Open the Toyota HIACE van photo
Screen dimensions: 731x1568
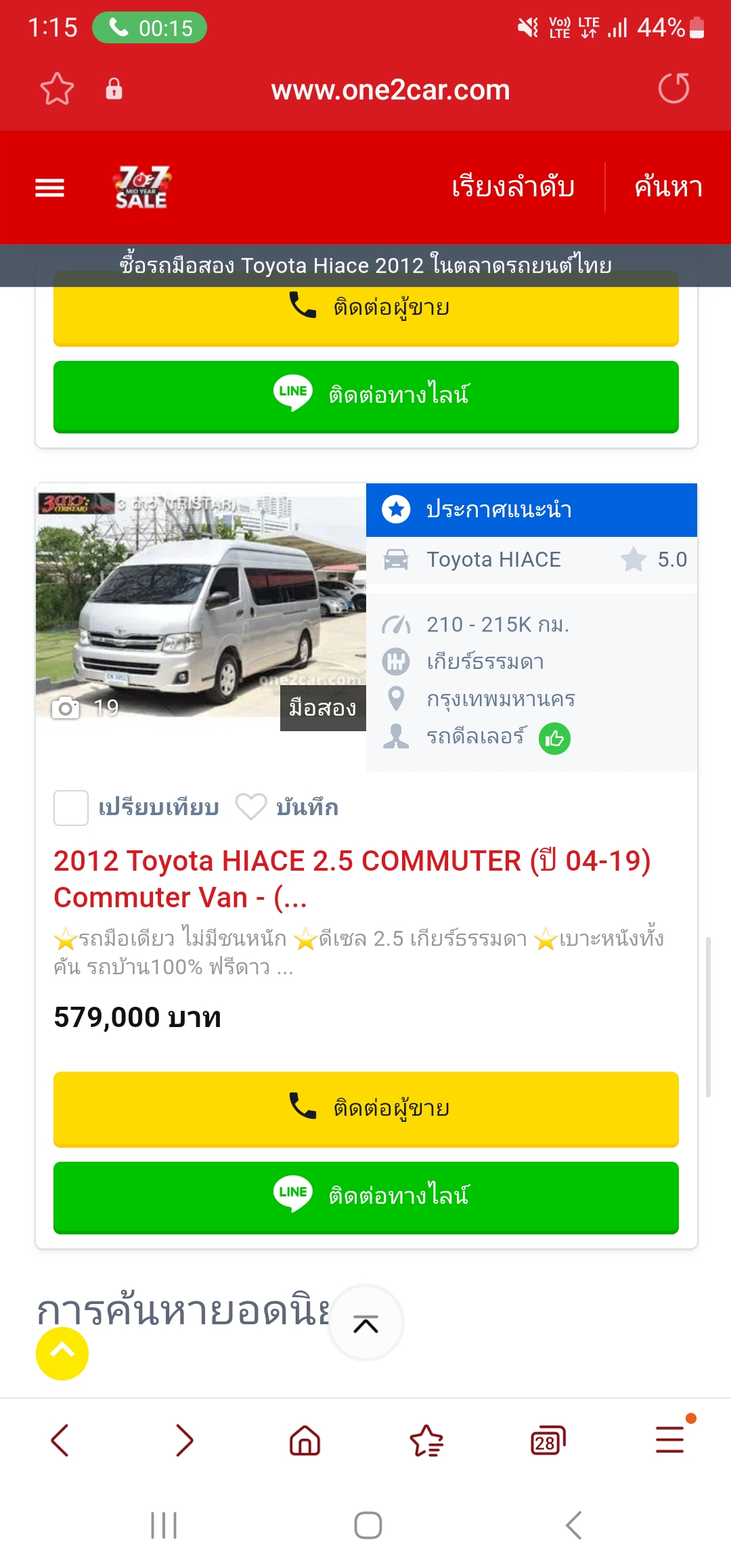coord(201,606)
